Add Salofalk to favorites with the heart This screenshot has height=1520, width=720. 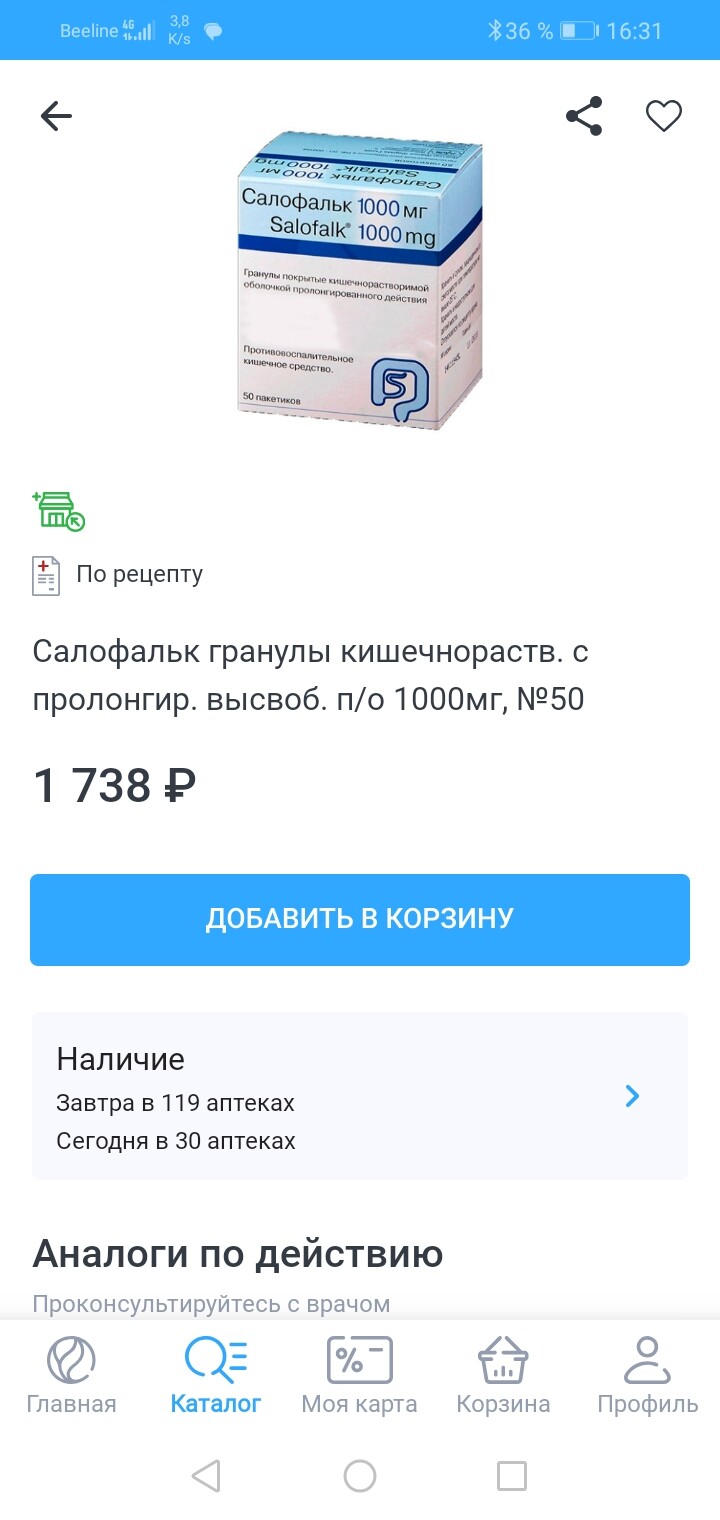(663, 117)
